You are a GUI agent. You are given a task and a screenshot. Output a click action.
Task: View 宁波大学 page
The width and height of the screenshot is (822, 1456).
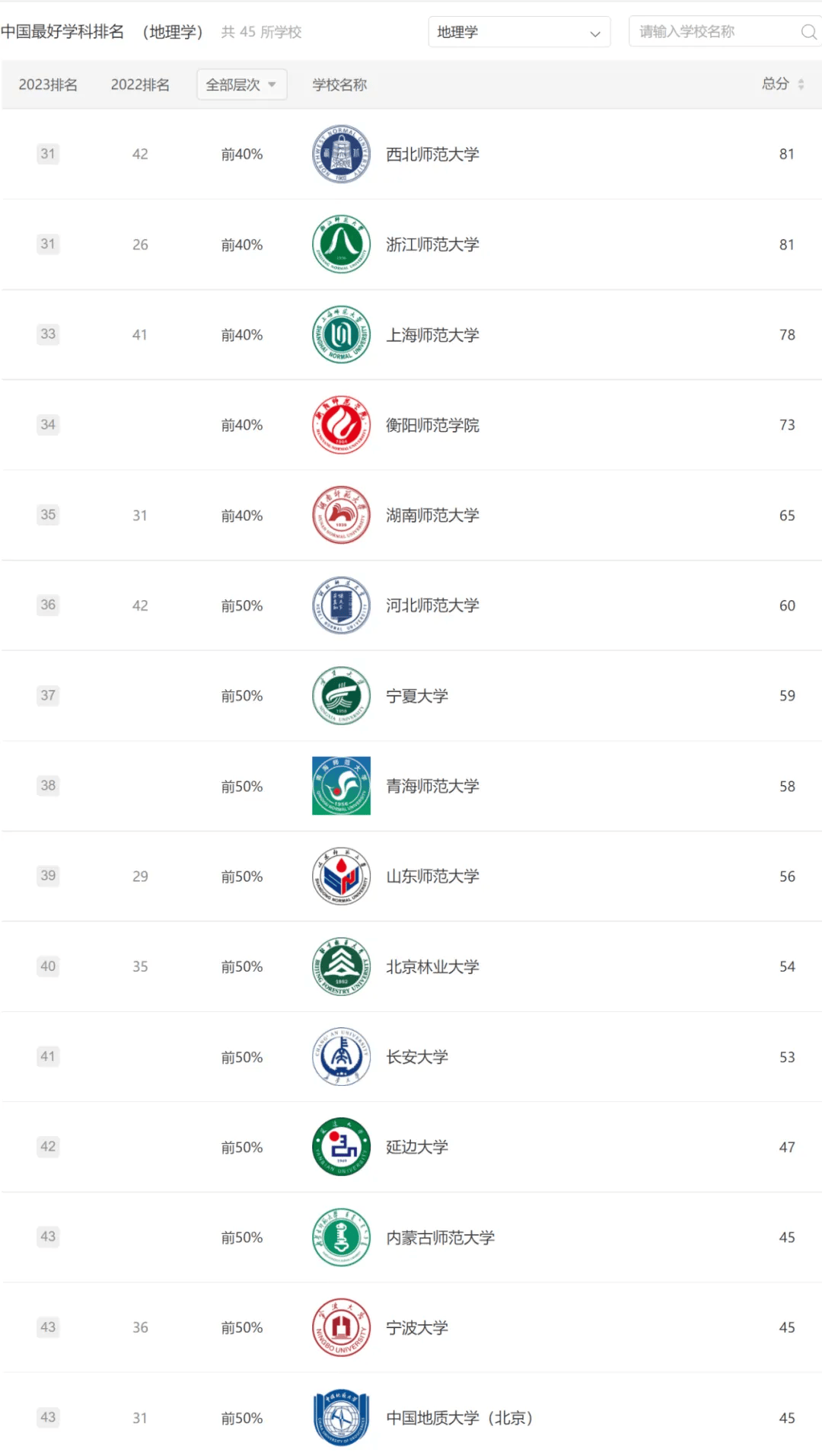click(417, 1327)
